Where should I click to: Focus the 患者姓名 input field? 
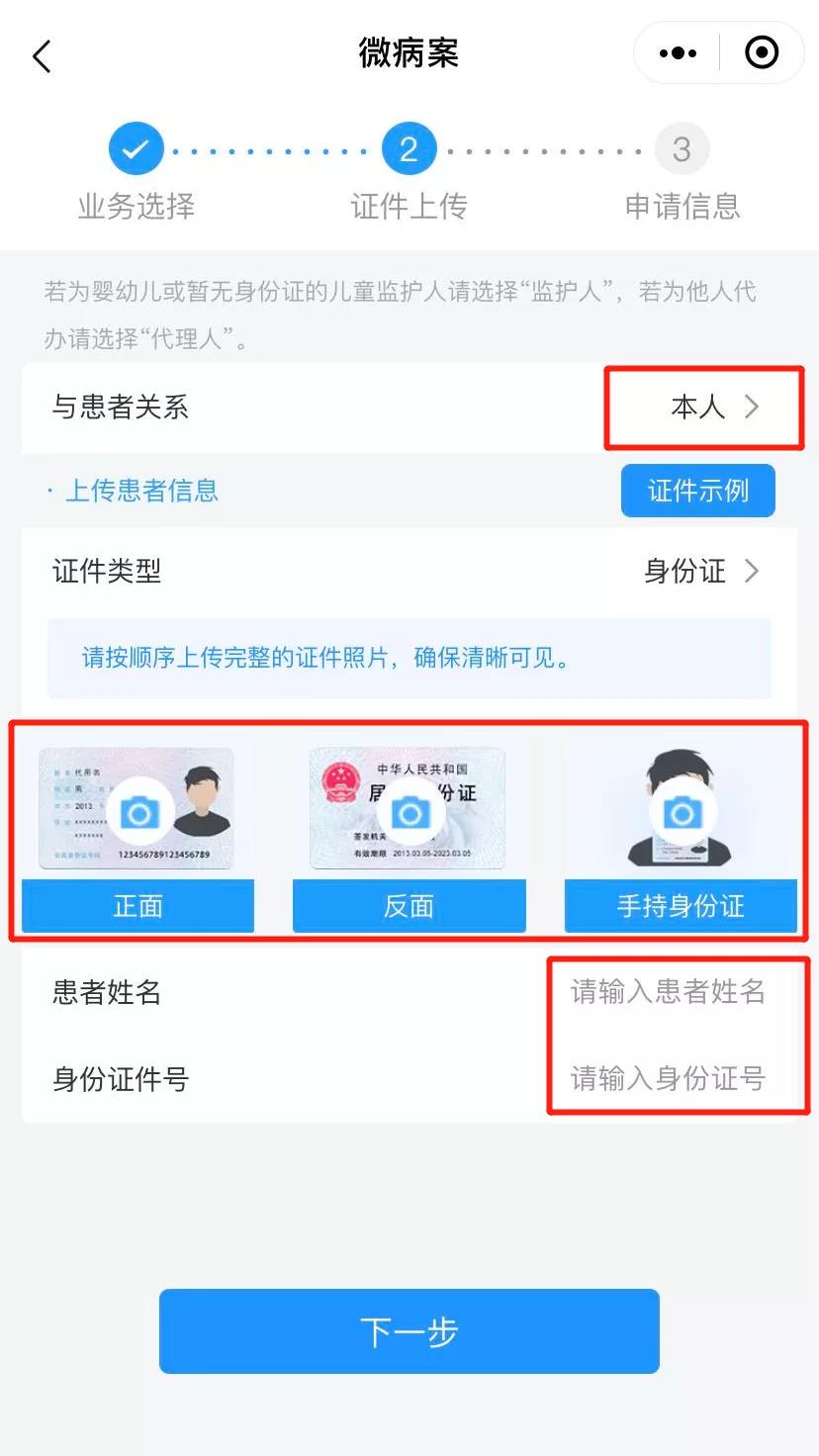pos(668,992)
